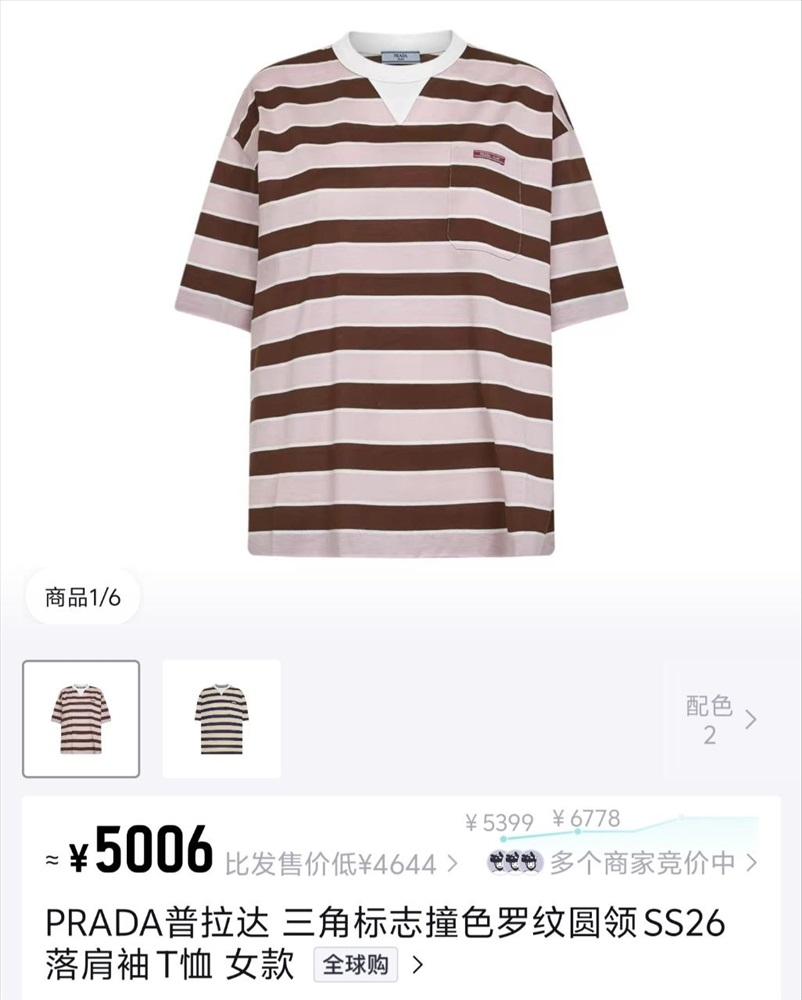Select the pink and brown striped shirt thumbnail
The image size is (802, 1000).
click(81, 719)
